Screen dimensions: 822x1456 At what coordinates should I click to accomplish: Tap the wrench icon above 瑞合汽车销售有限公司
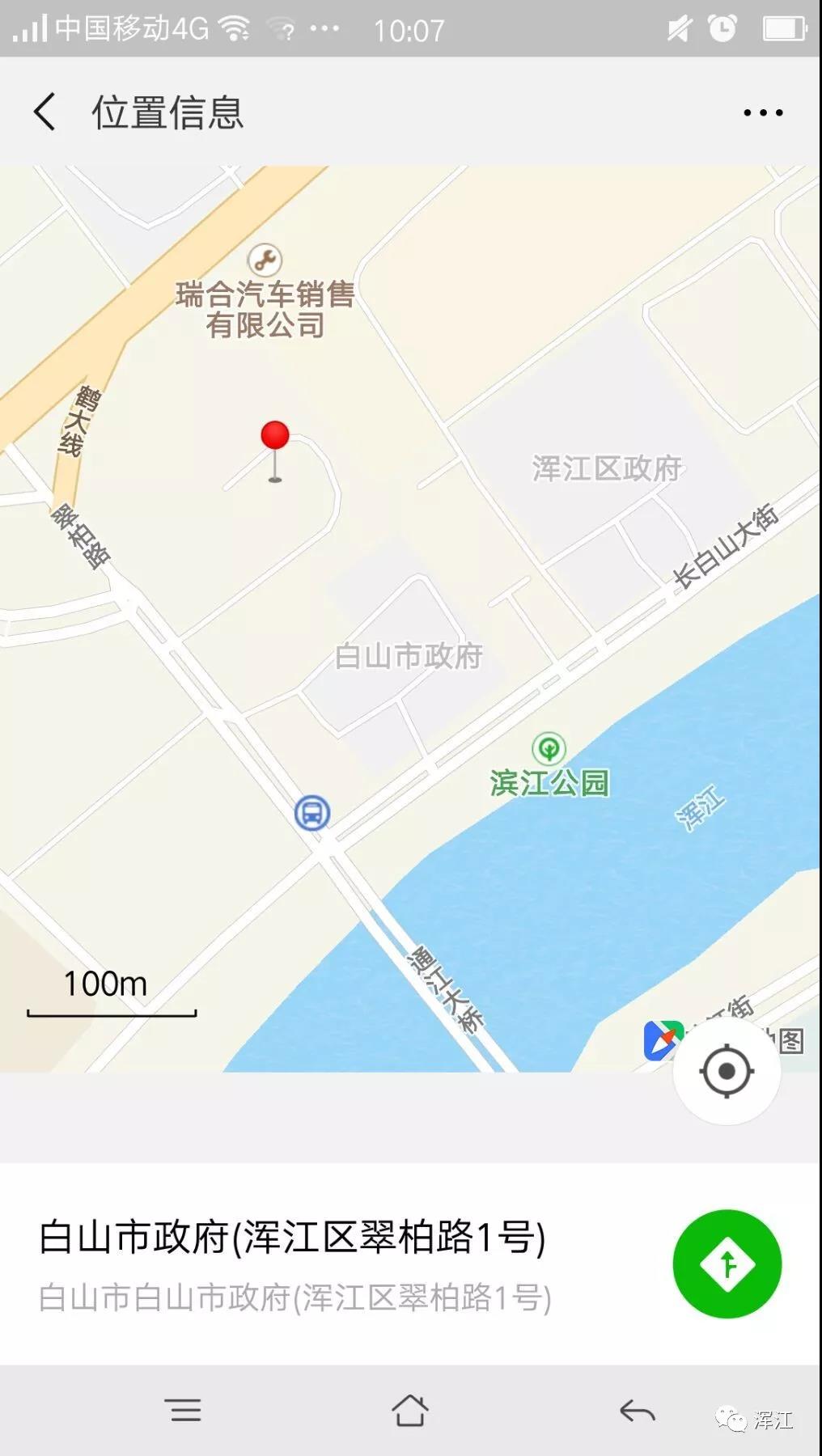tap(265, 260)
